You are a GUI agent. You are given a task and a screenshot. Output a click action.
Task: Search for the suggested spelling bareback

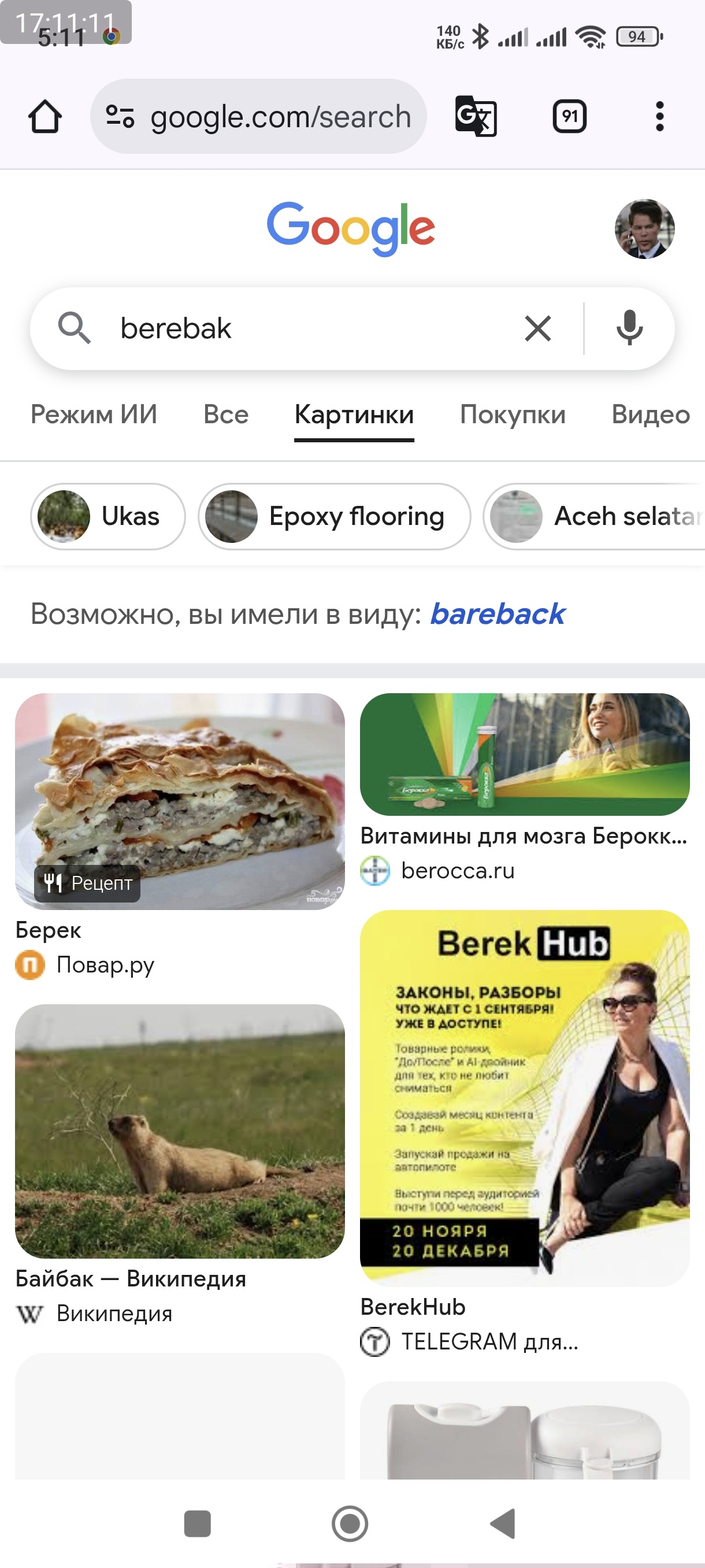point(498,613)
